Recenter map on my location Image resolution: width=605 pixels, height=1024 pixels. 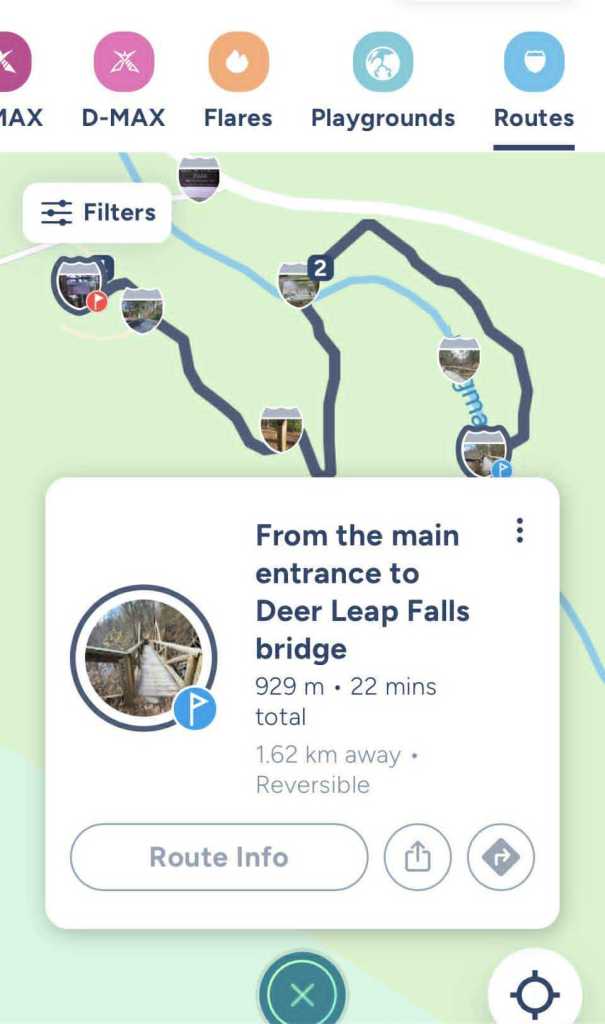(x=534, y=995)
